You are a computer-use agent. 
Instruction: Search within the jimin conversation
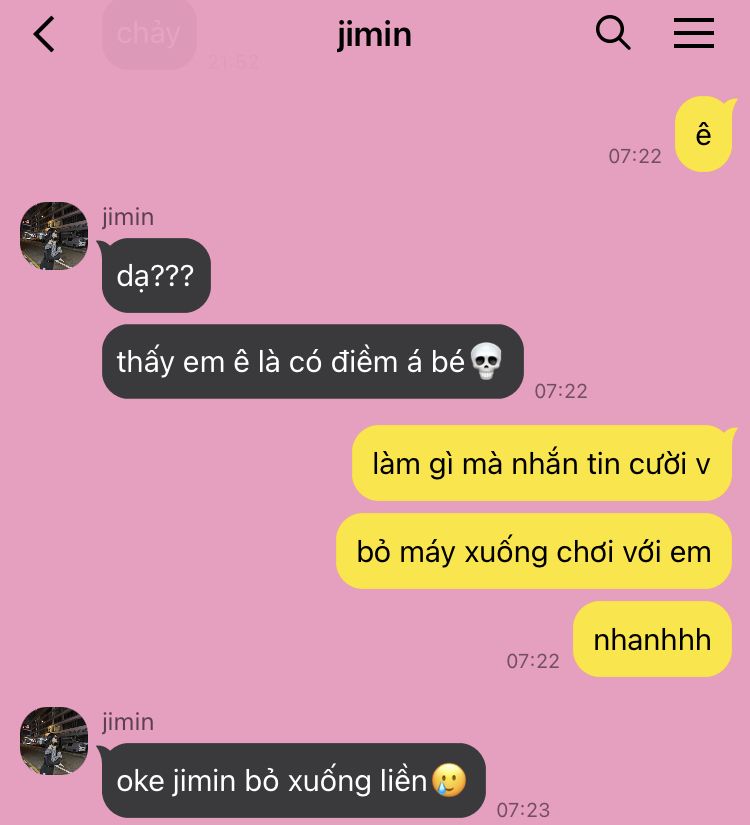[x=612, y=34]
